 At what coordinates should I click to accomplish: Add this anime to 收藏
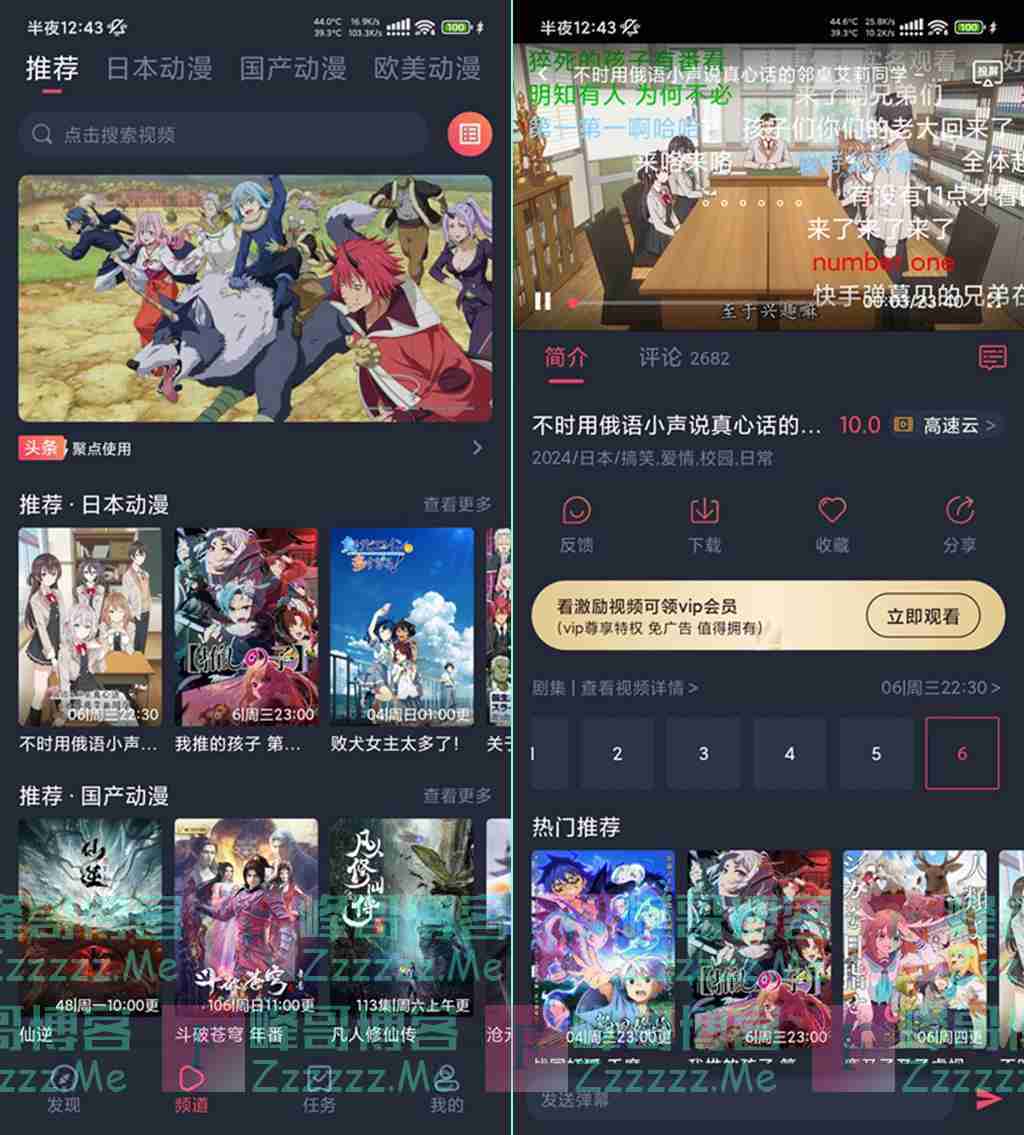click(832, 524)
